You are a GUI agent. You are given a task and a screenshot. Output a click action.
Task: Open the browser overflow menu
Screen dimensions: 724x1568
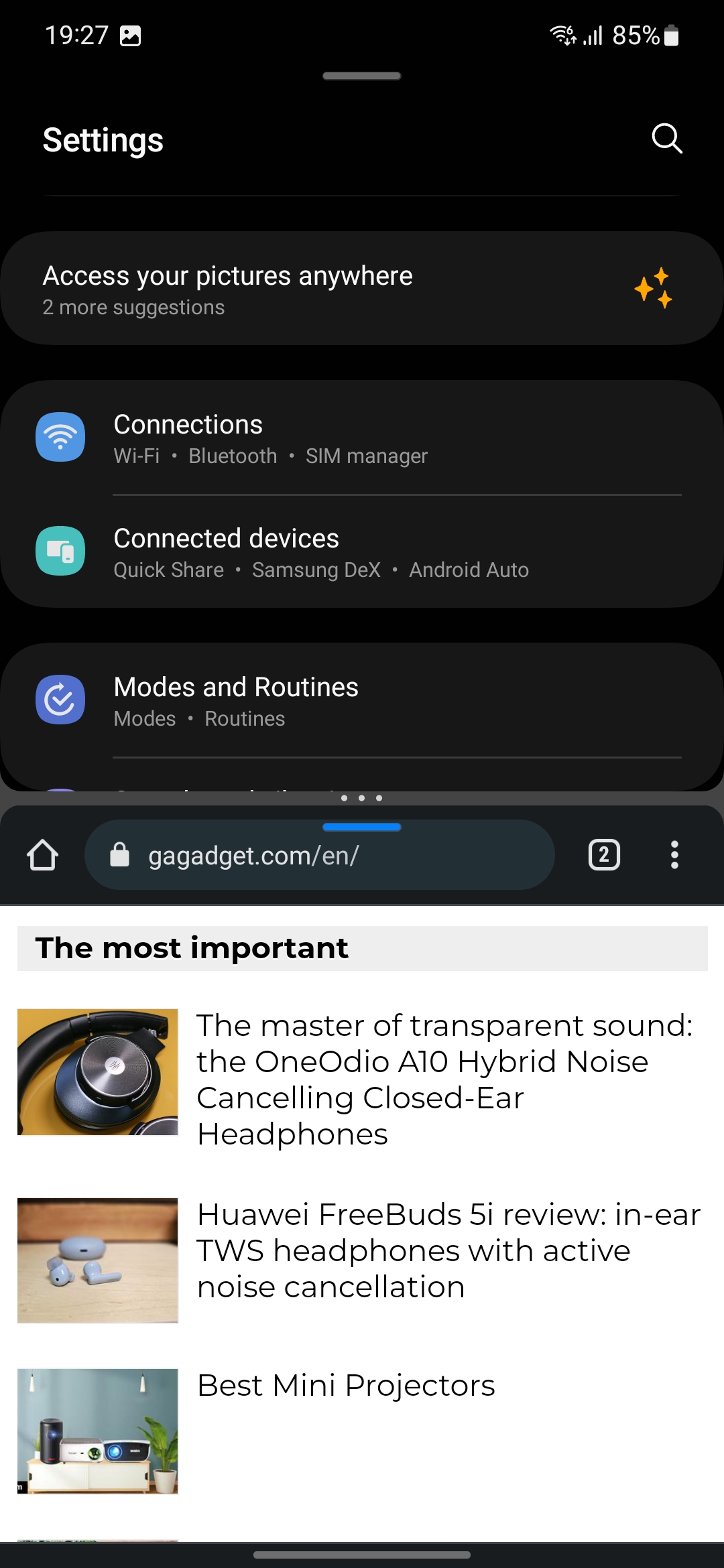pyautogui.click(x=674, y=856)
